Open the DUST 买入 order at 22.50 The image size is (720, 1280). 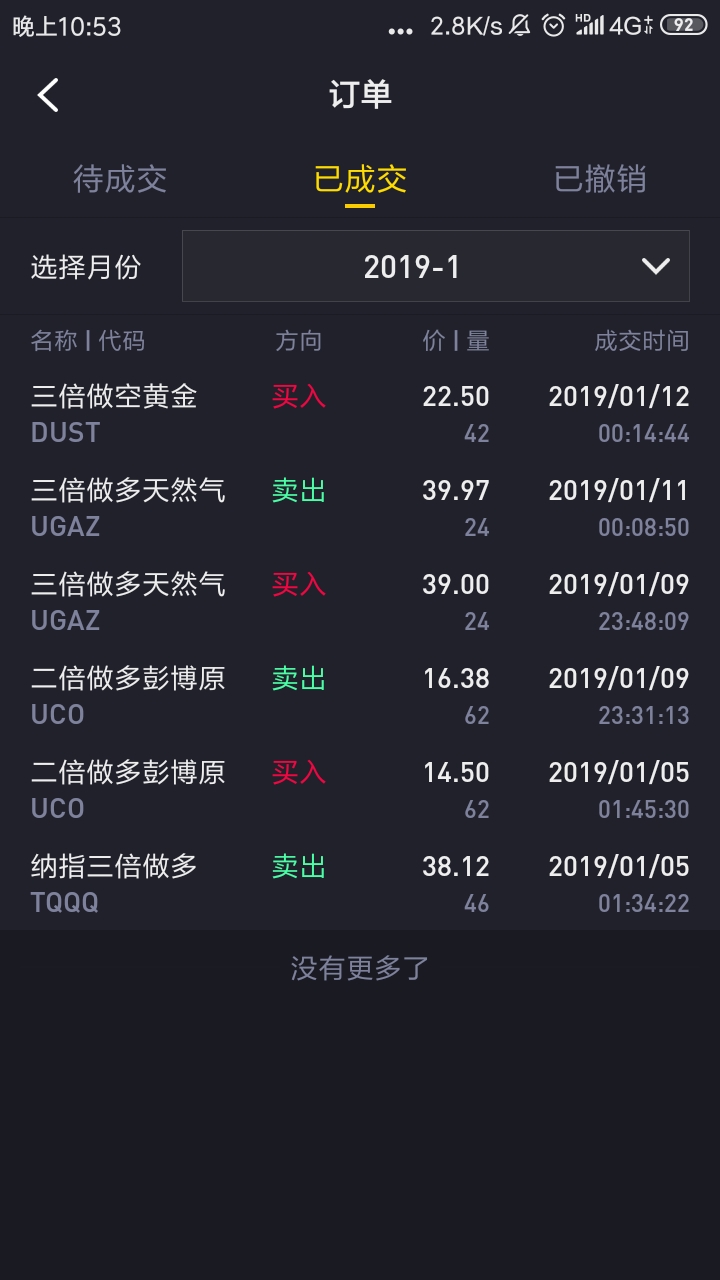pyautogui.click(x=360, y=413)
